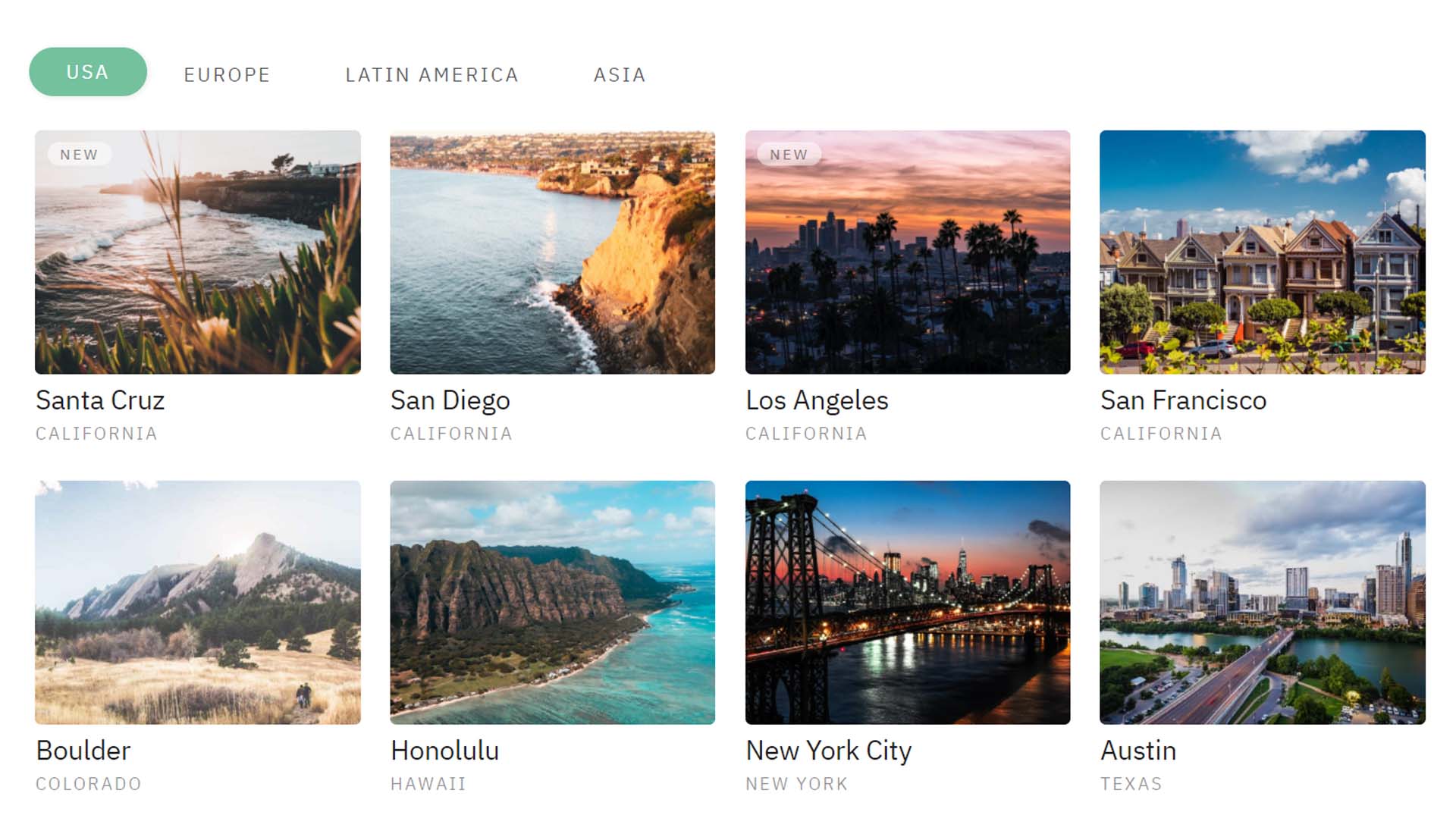Open the Santa Cruz destination card
The width and height of the screenshot is (1456, 834).
(x=197, y=252)
